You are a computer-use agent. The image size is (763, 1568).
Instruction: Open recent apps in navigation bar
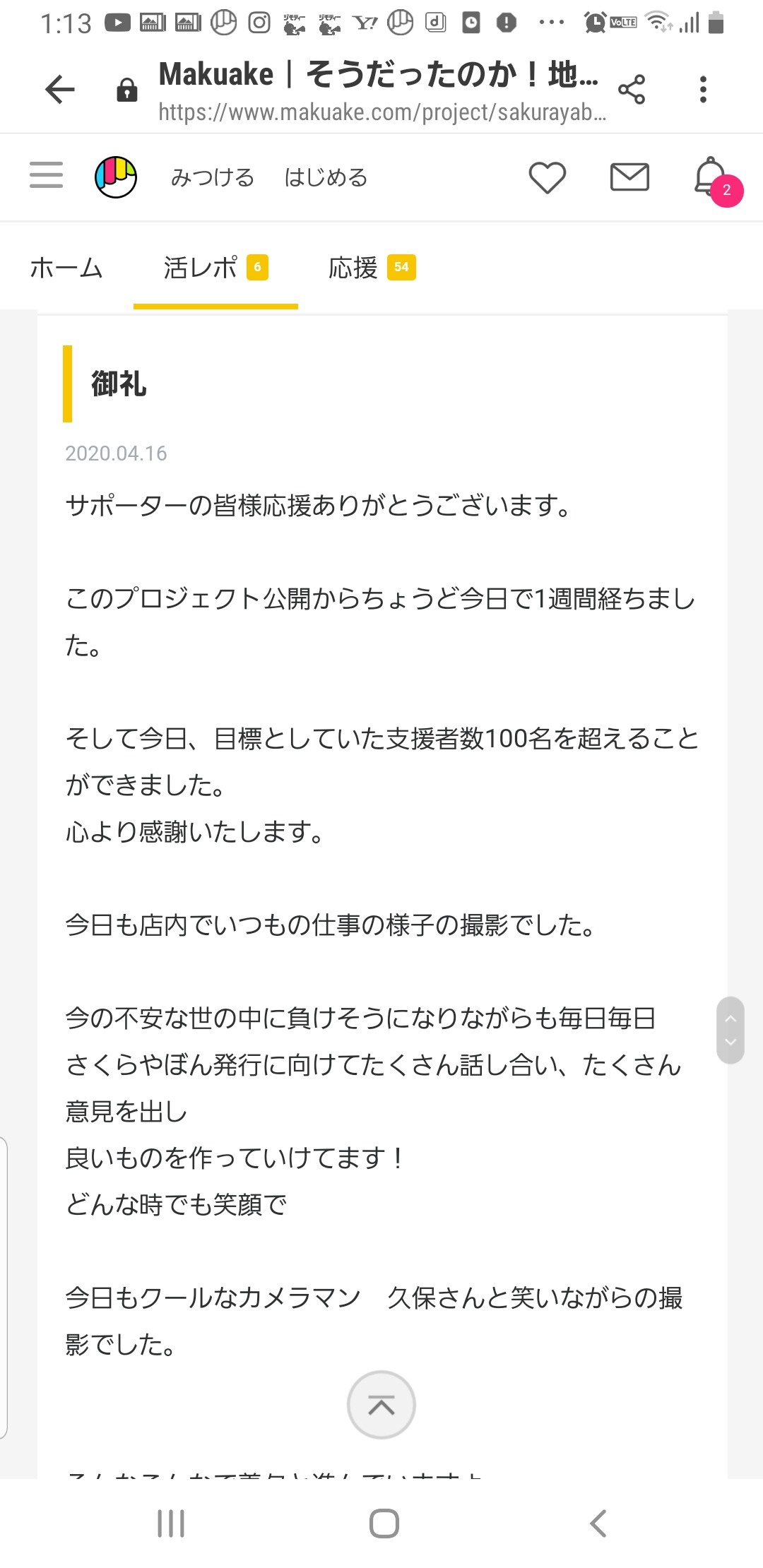point(171,1523)
